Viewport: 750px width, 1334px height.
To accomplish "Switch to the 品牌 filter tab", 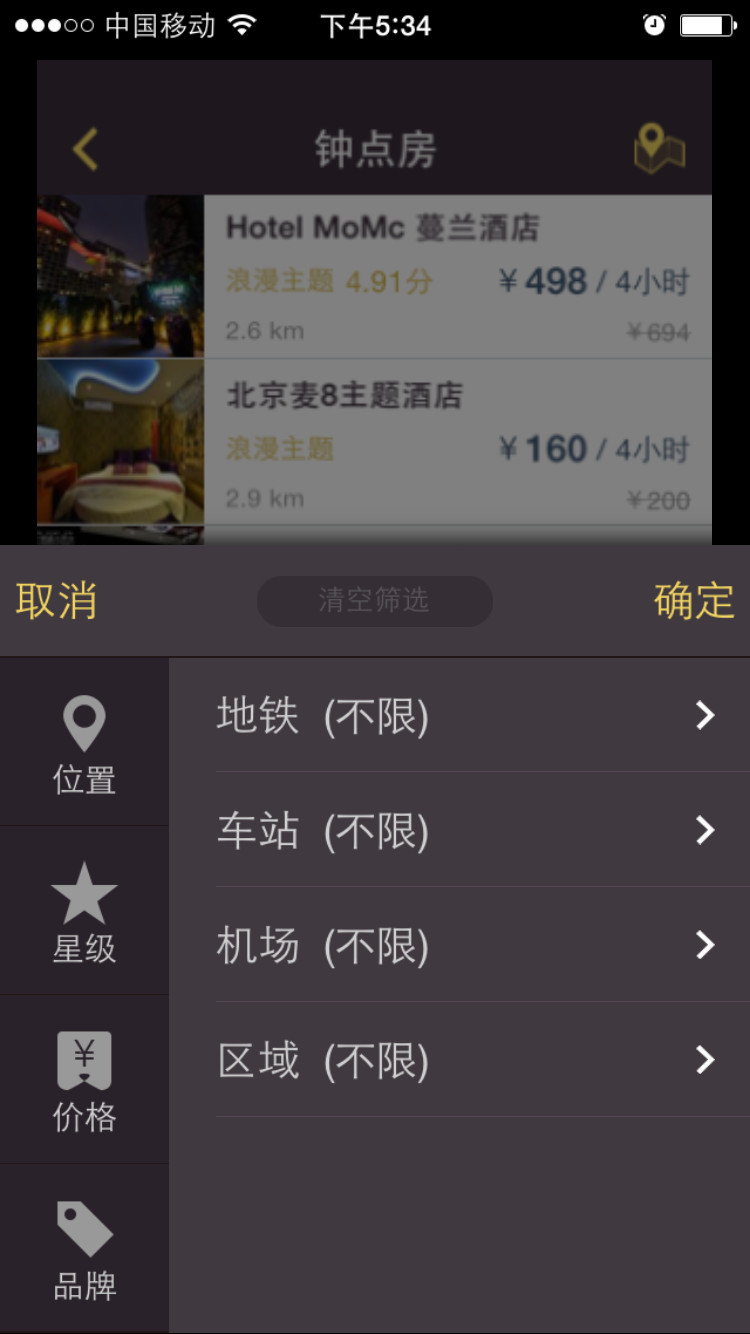I will (84, 1249).
